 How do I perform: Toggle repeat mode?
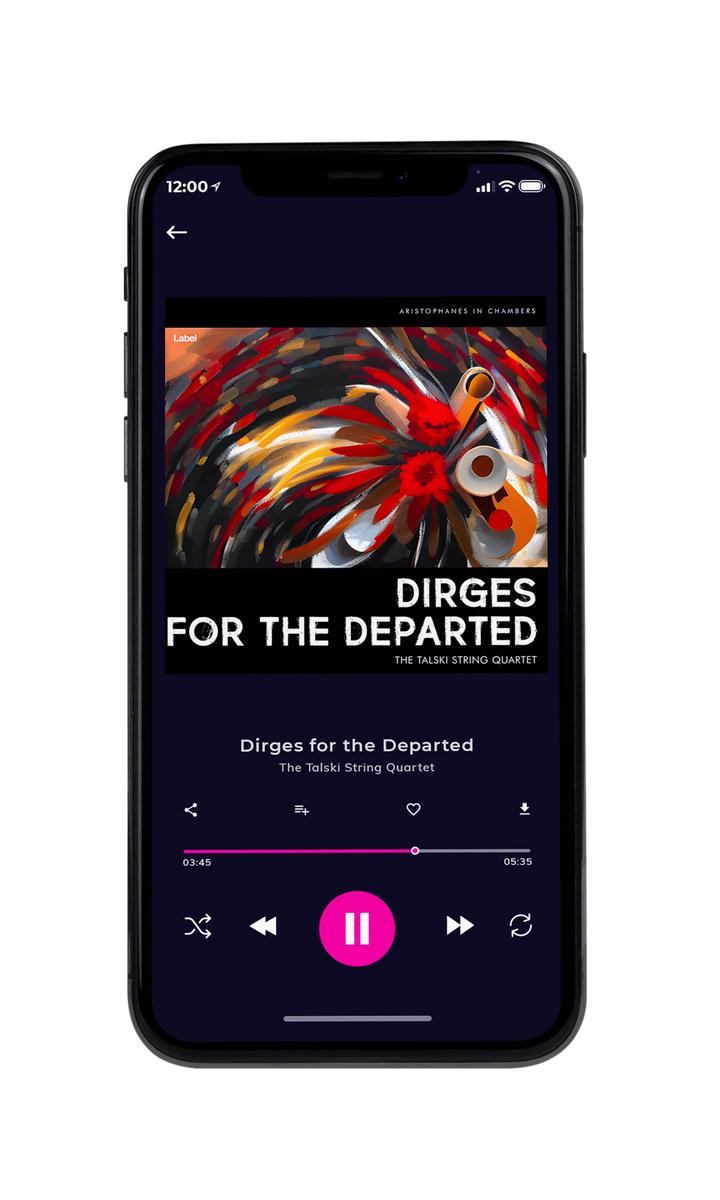(521, 926)
